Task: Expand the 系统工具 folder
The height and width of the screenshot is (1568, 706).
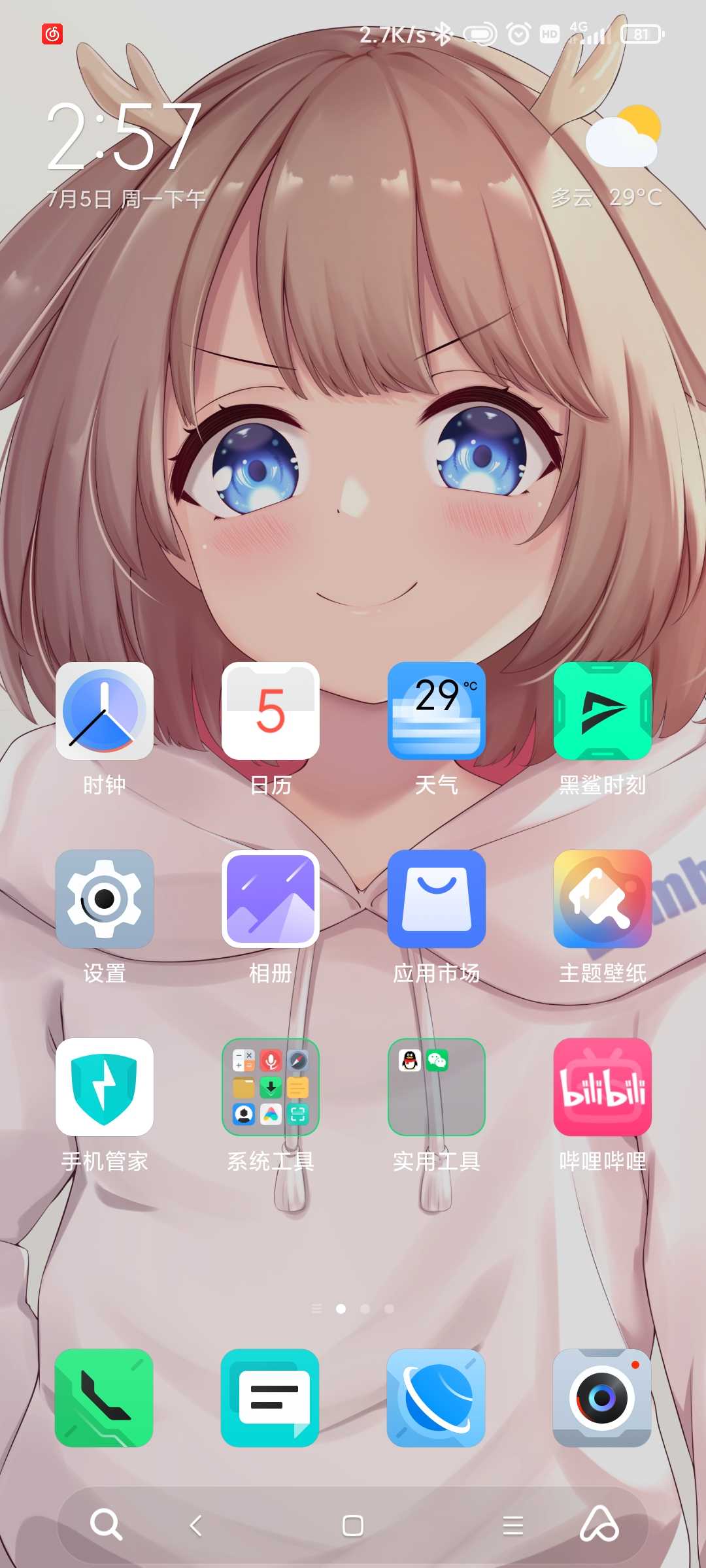Action: coord(271,1087)
